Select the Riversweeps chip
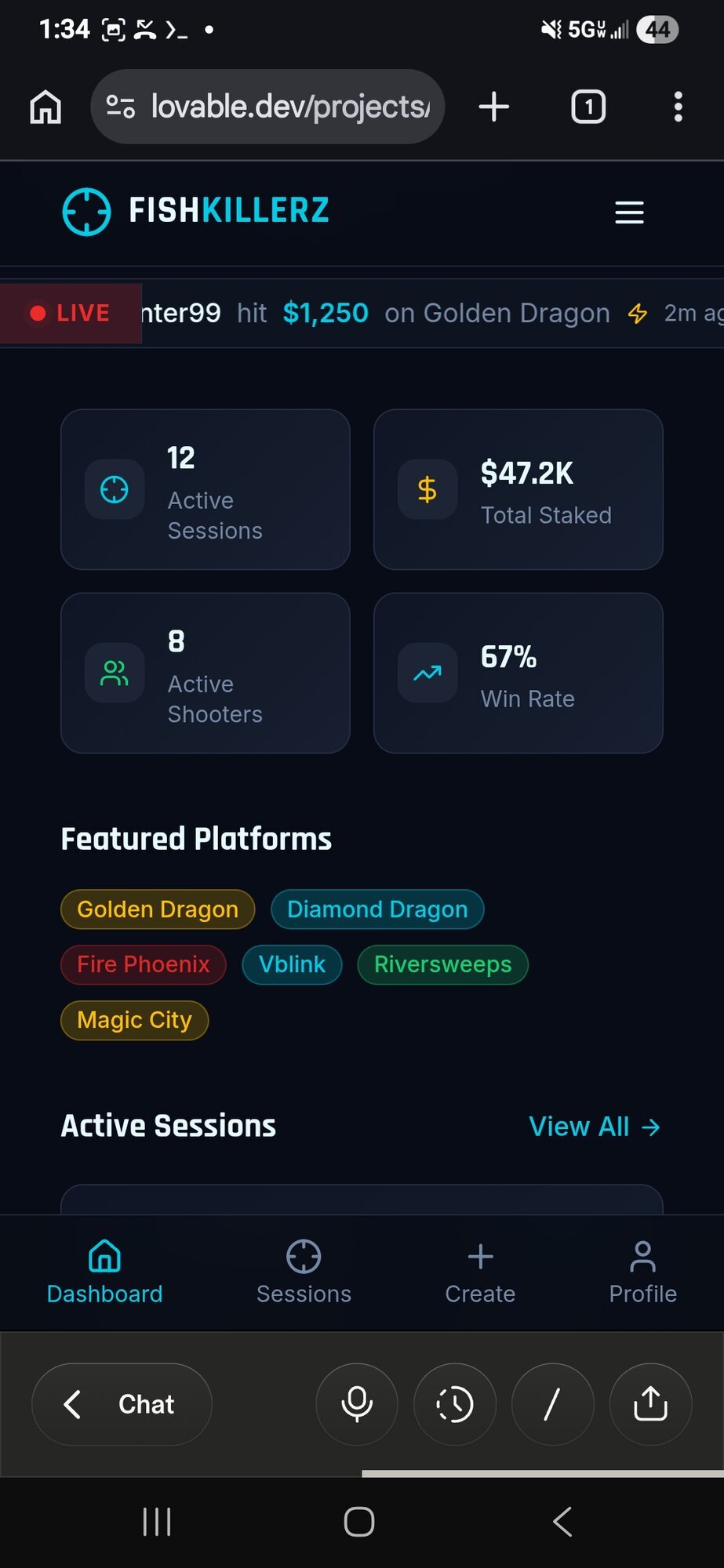This screenshot has height=1568, width=724. [x=442, y=964]
